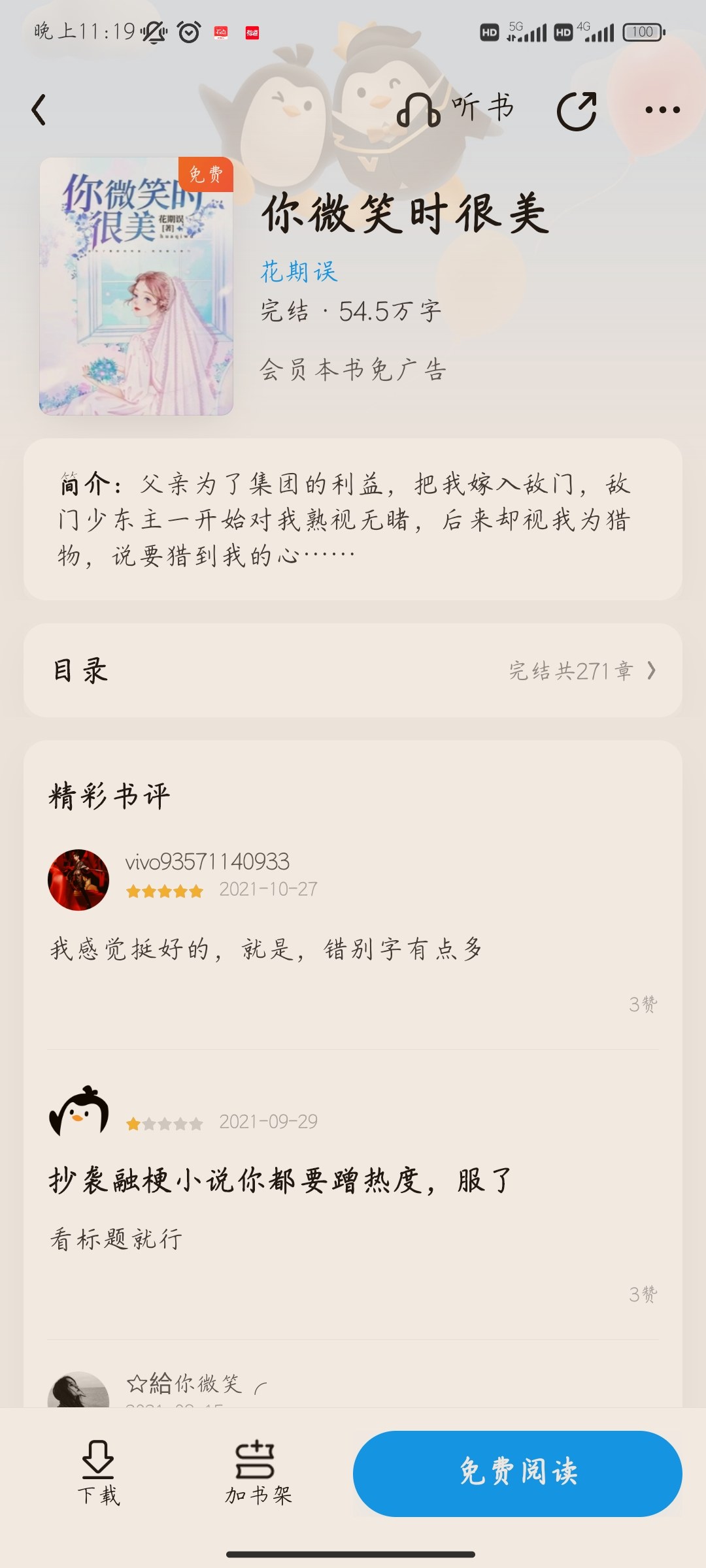Start reading with 免费阅读
Image resolution: width=706 pixels, height=1568 pixels.
point(518,1474)
